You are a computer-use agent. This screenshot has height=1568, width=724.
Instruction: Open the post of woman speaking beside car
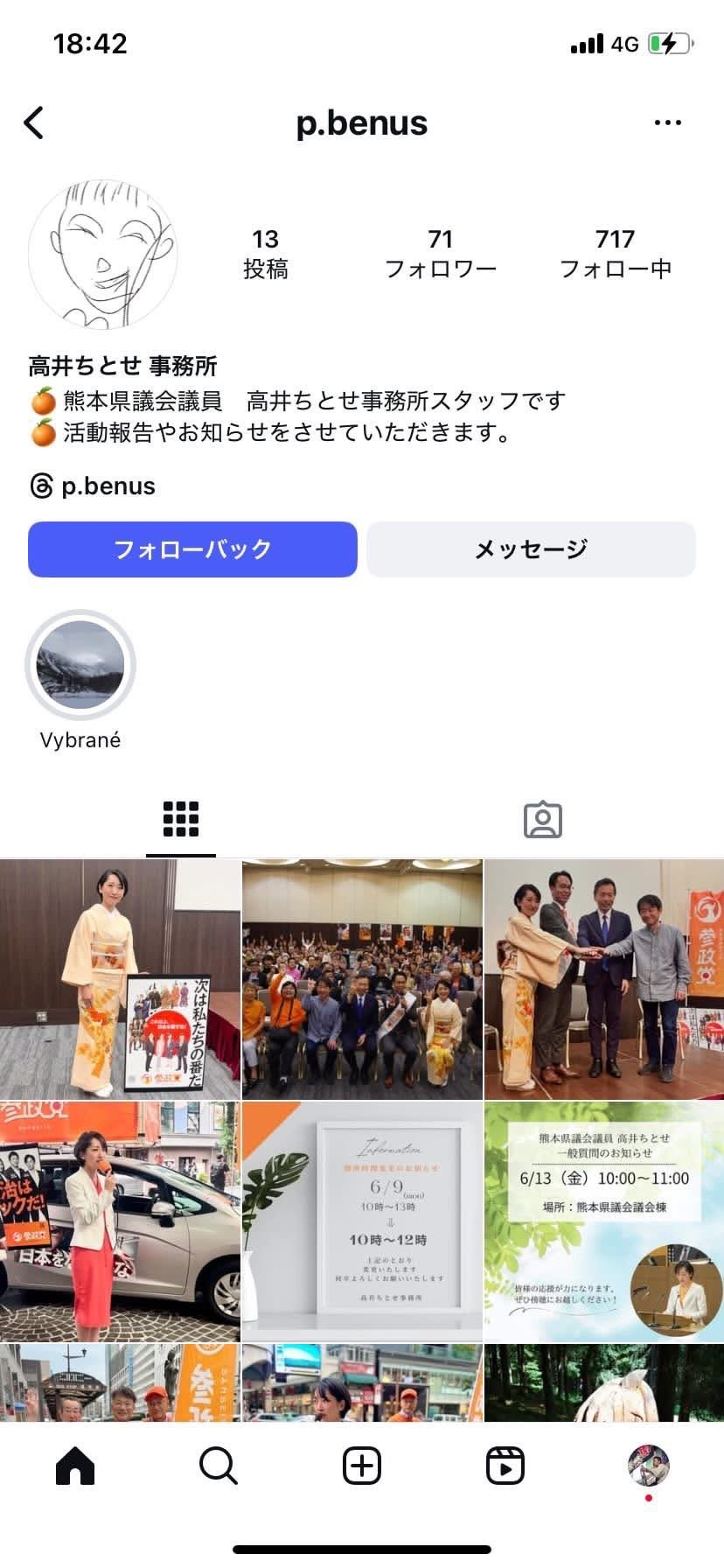pos(120,1221)
